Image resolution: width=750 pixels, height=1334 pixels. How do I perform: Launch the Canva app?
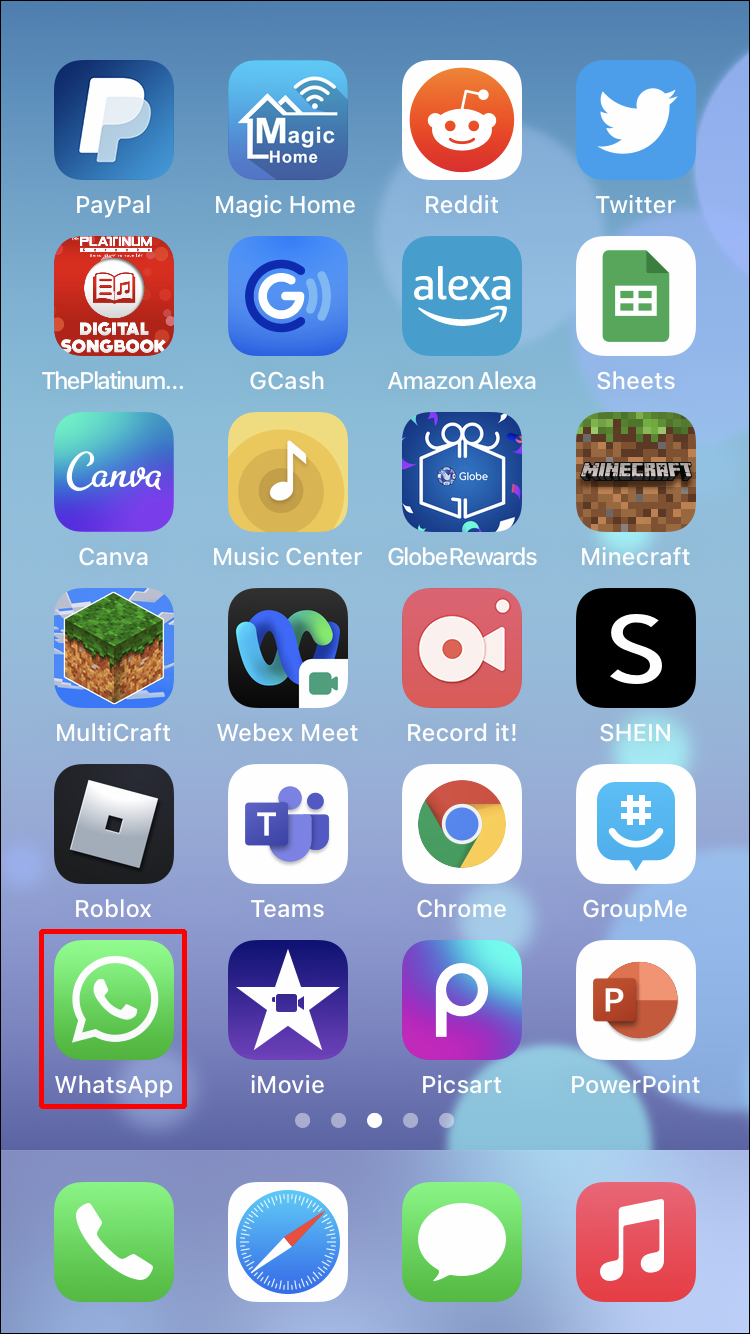(x=114, y=472)
